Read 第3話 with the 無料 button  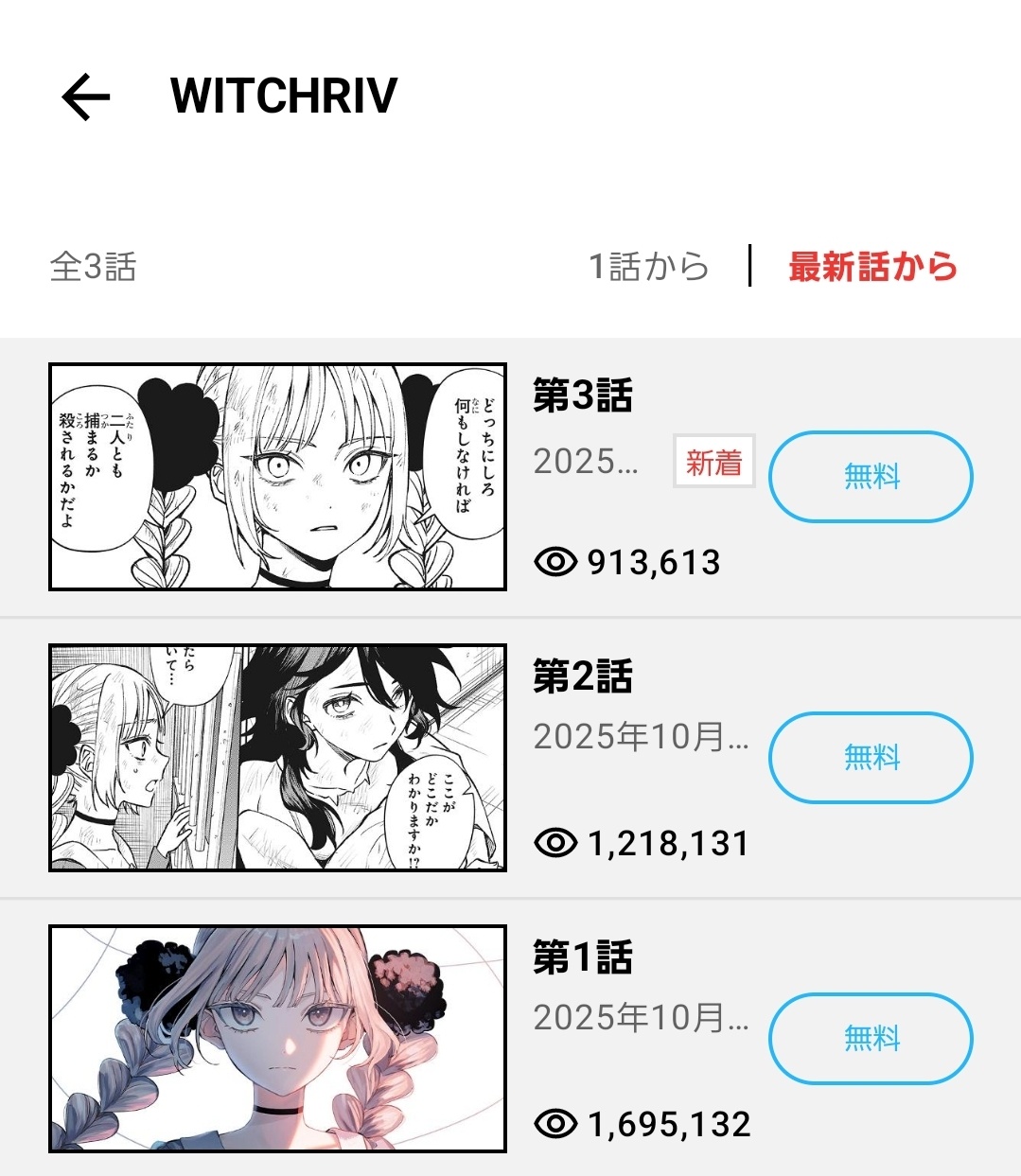871,476
